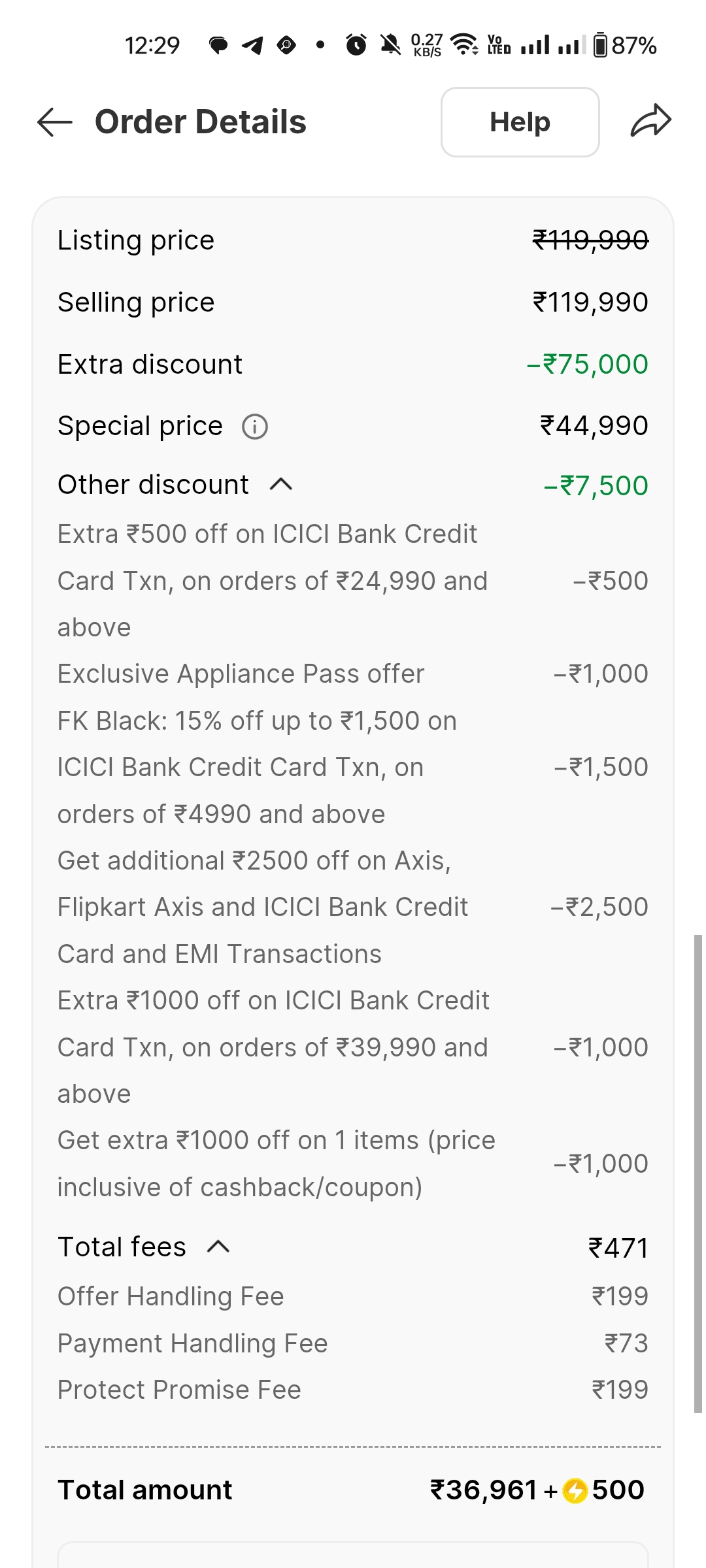Open the Help button
The image size is (706, 1568).
pos(520,122)
